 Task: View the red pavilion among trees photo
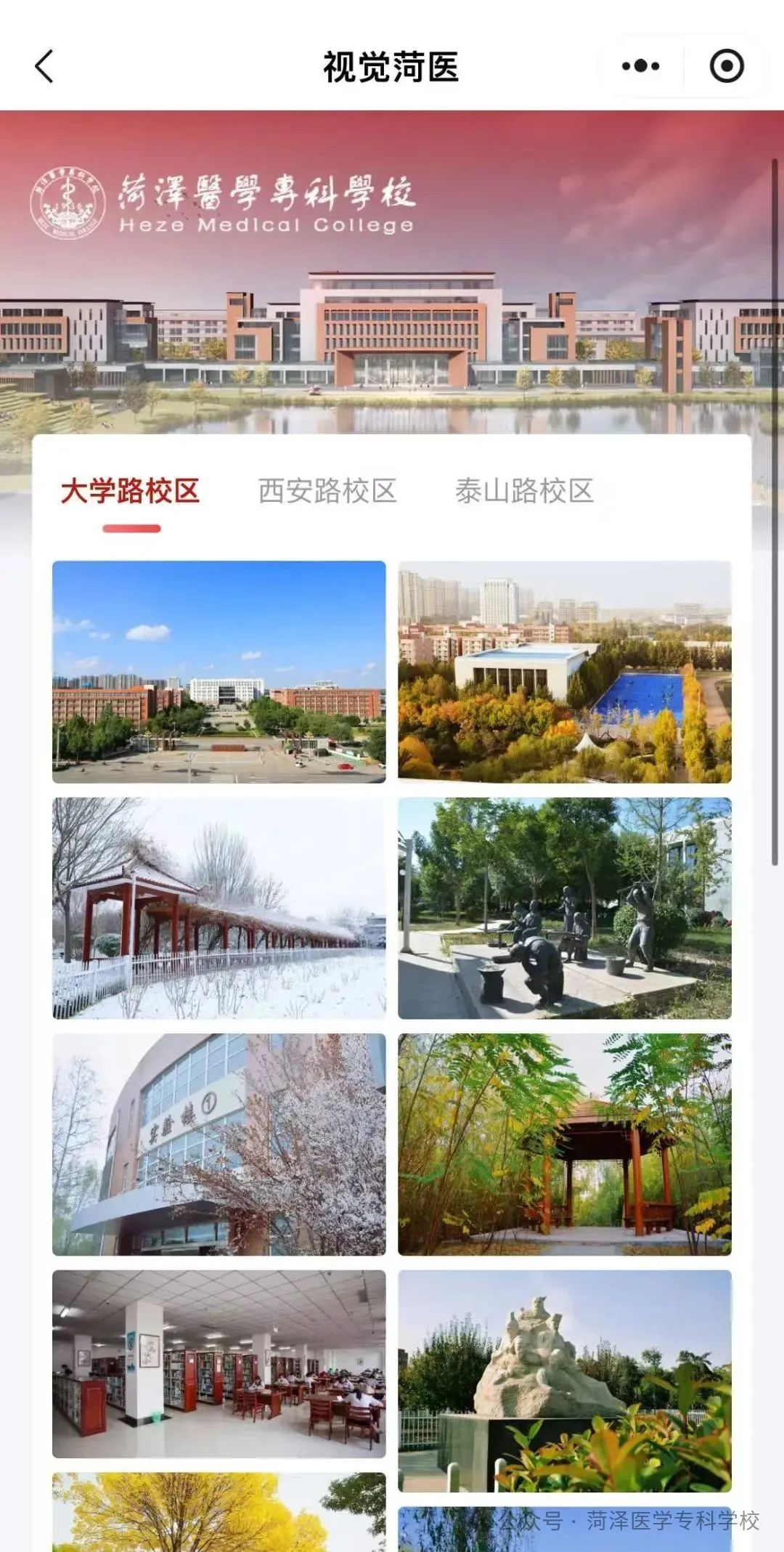(x=565, y=1145)
